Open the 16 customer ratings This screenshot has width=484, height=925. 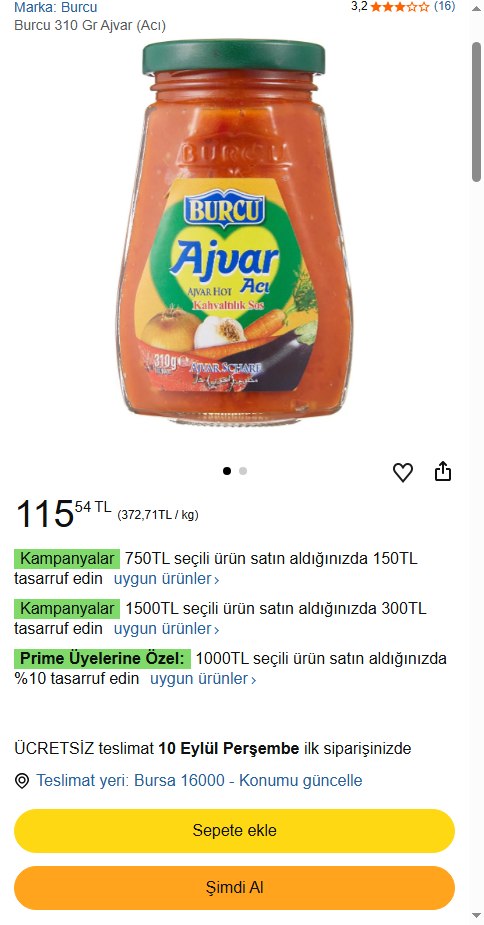[x=444, y=6]
